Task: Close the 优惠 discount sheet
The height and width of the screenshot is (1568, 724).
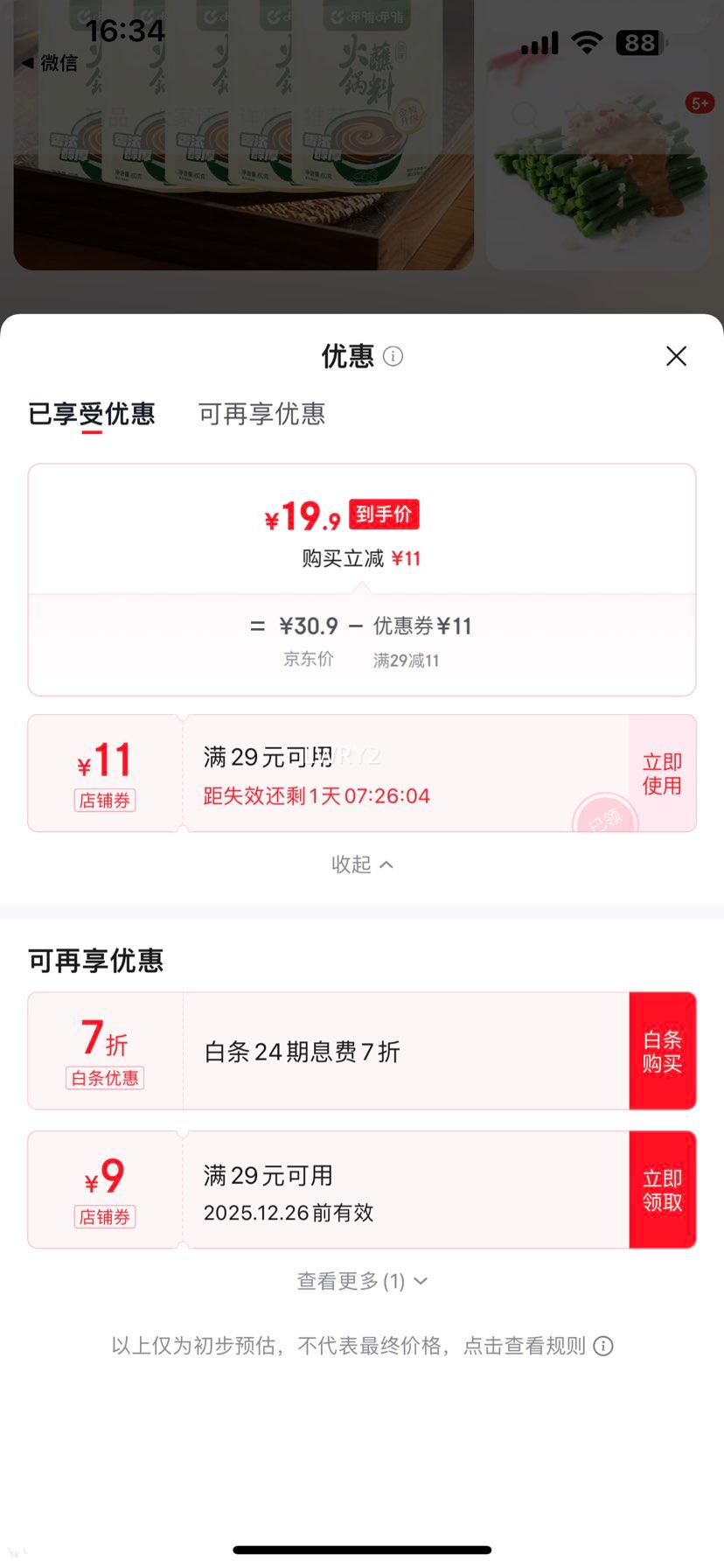Action: point(676,356)
